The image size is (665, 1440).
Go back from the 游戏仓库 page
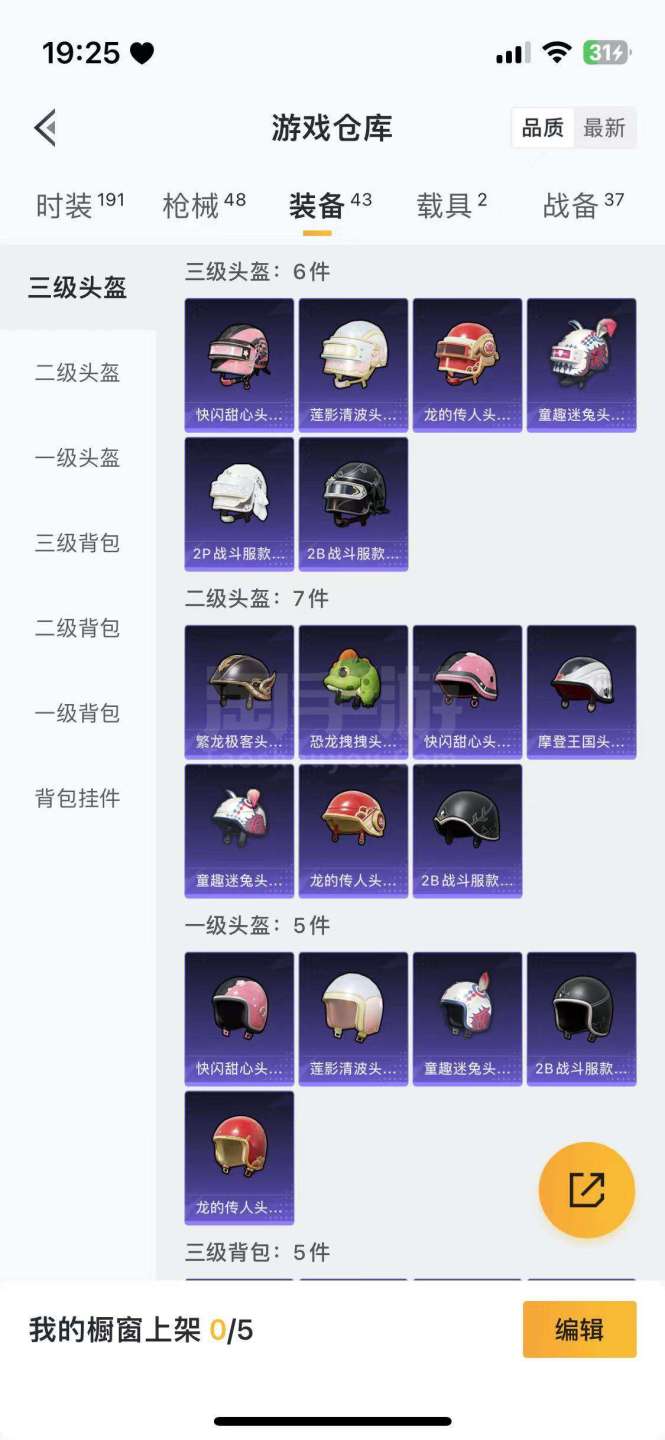click(45, 128)
